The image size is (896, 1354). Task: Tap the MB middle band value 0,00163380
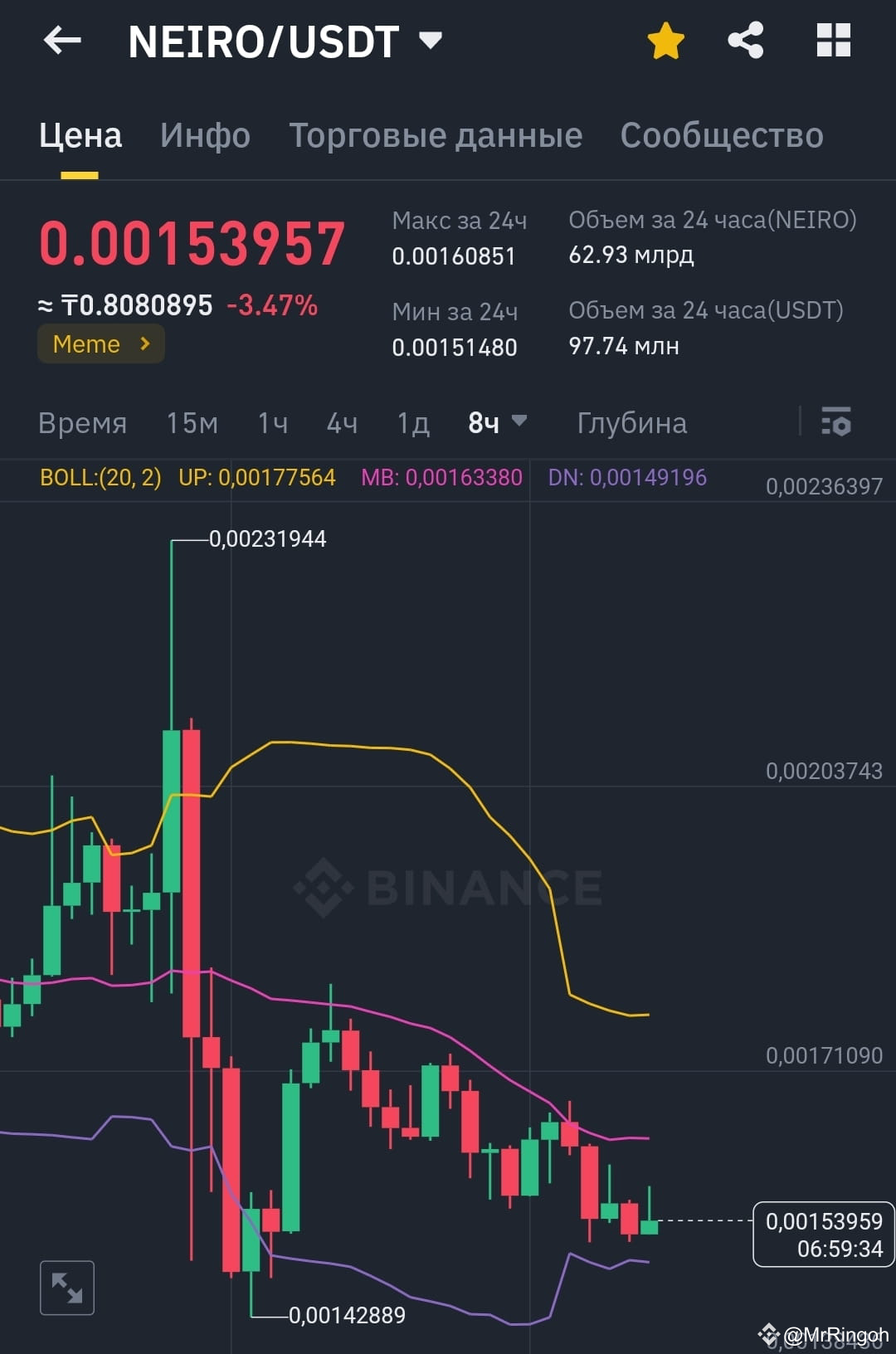(441, 478)
